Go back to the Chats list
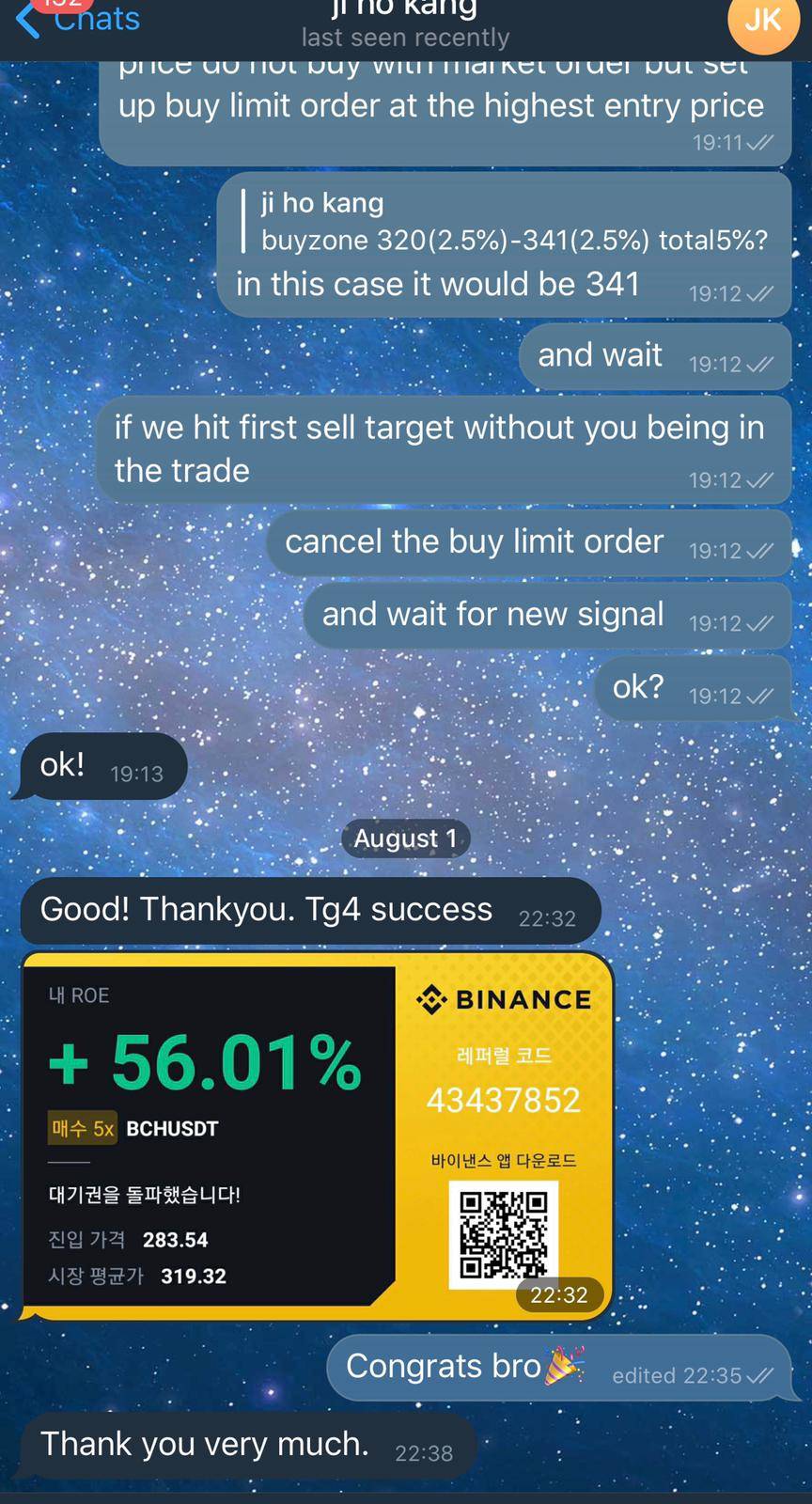Viewport: 812px width, 1504px height. (78, 19)
